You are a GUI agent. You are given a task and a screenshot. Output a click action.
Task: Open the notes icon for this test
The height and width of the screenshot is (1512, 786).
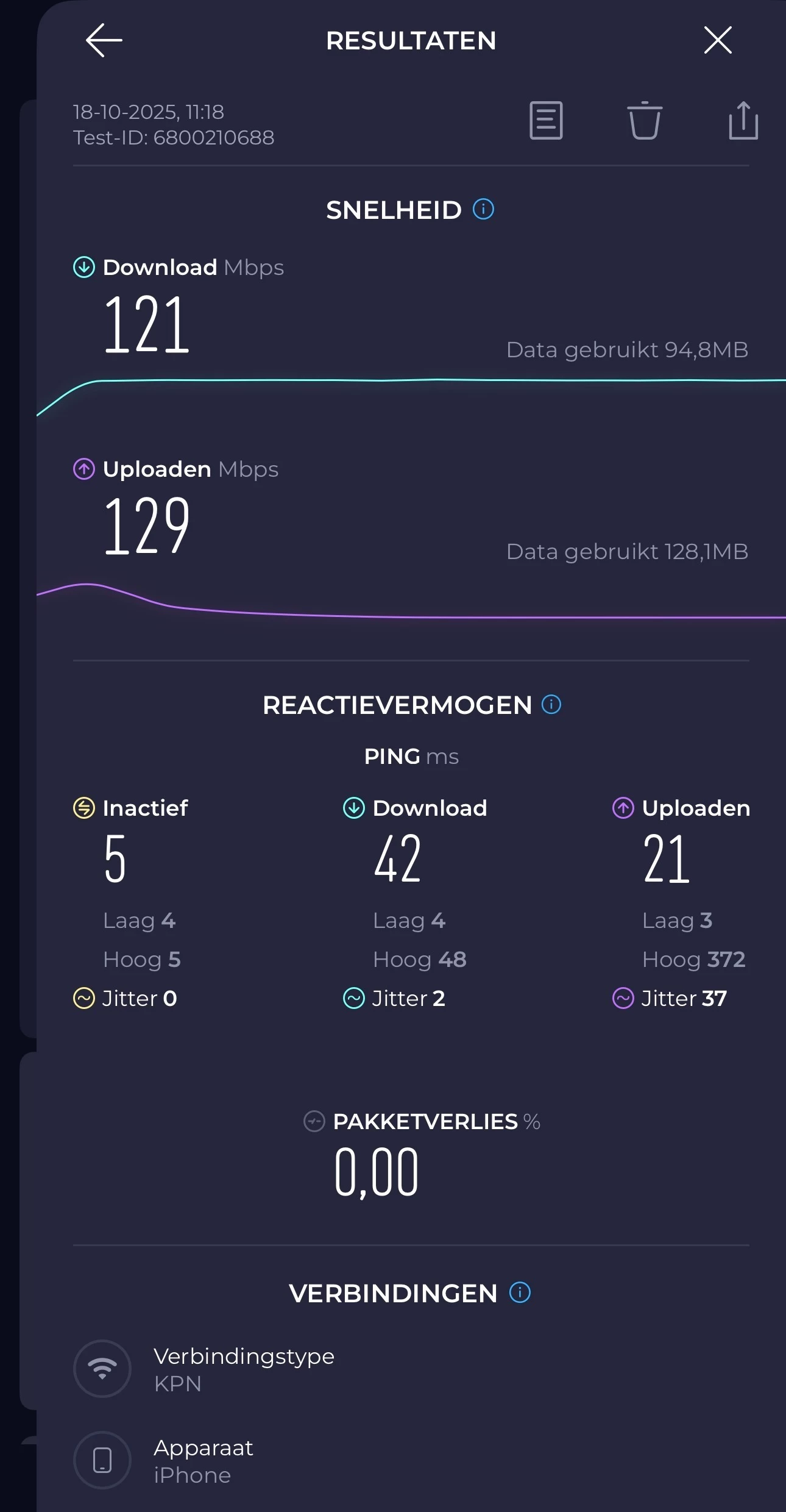[x=546, y=121]
